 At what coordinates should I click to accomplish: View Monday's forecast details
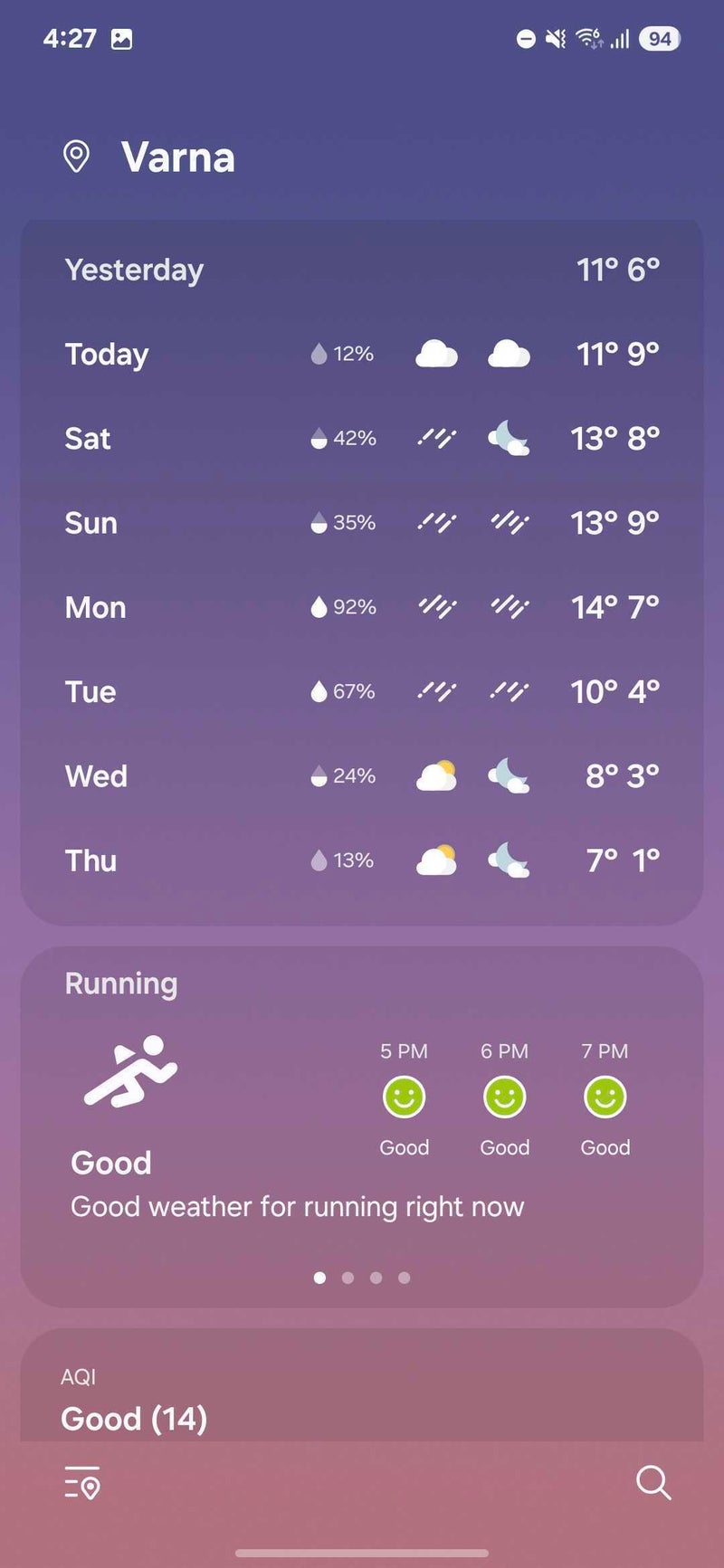[x=362, y=607]
